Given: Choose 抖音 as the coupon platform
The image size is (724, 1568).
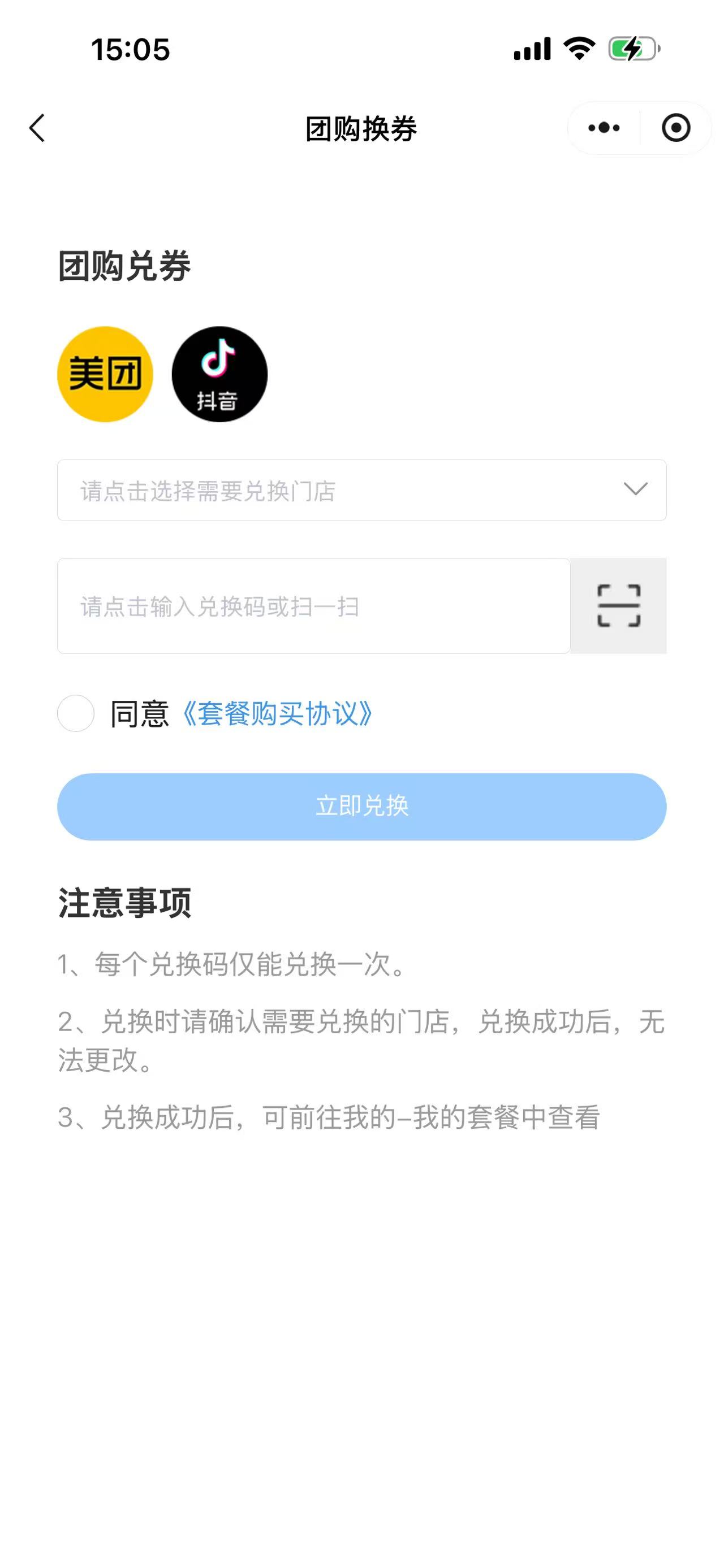Looking at the screenshot, I should 219,374.
